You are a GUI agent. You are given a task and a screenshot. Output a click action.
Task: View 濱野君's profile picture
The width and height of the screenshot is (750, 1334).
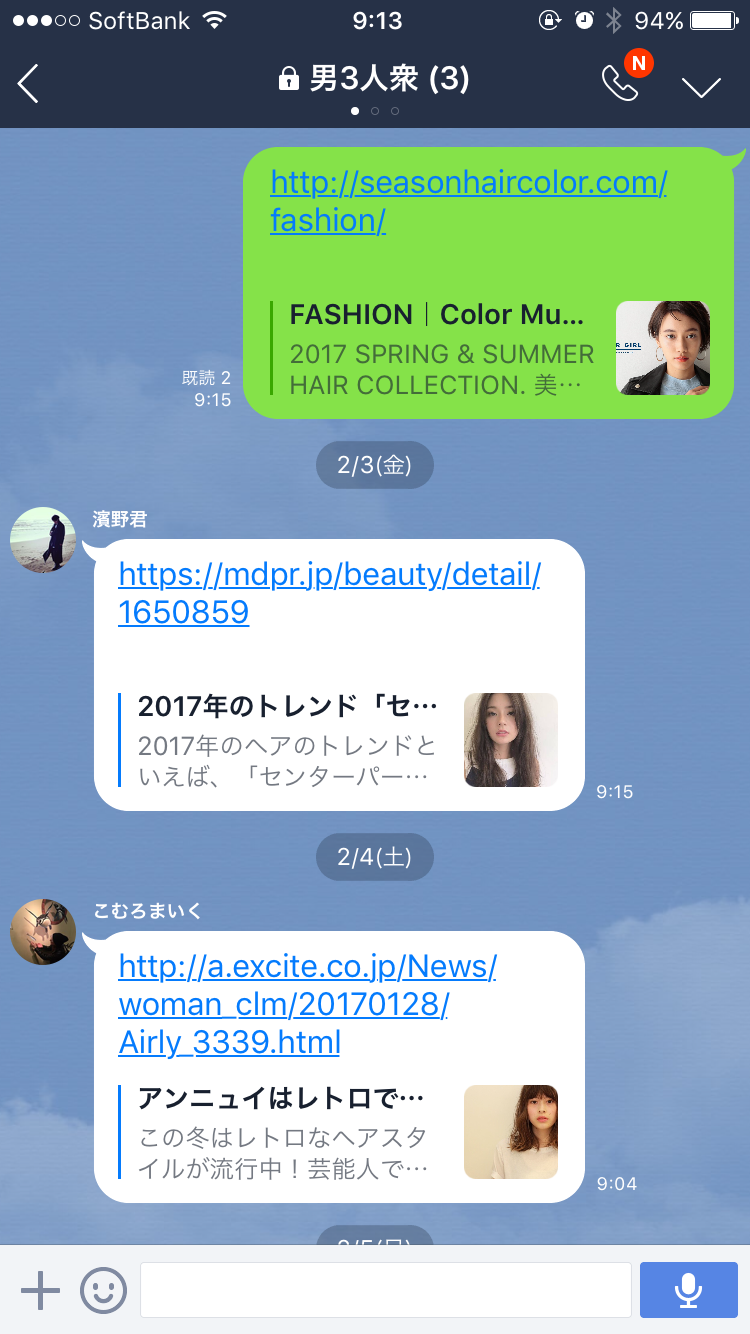[x=42, y=540]
